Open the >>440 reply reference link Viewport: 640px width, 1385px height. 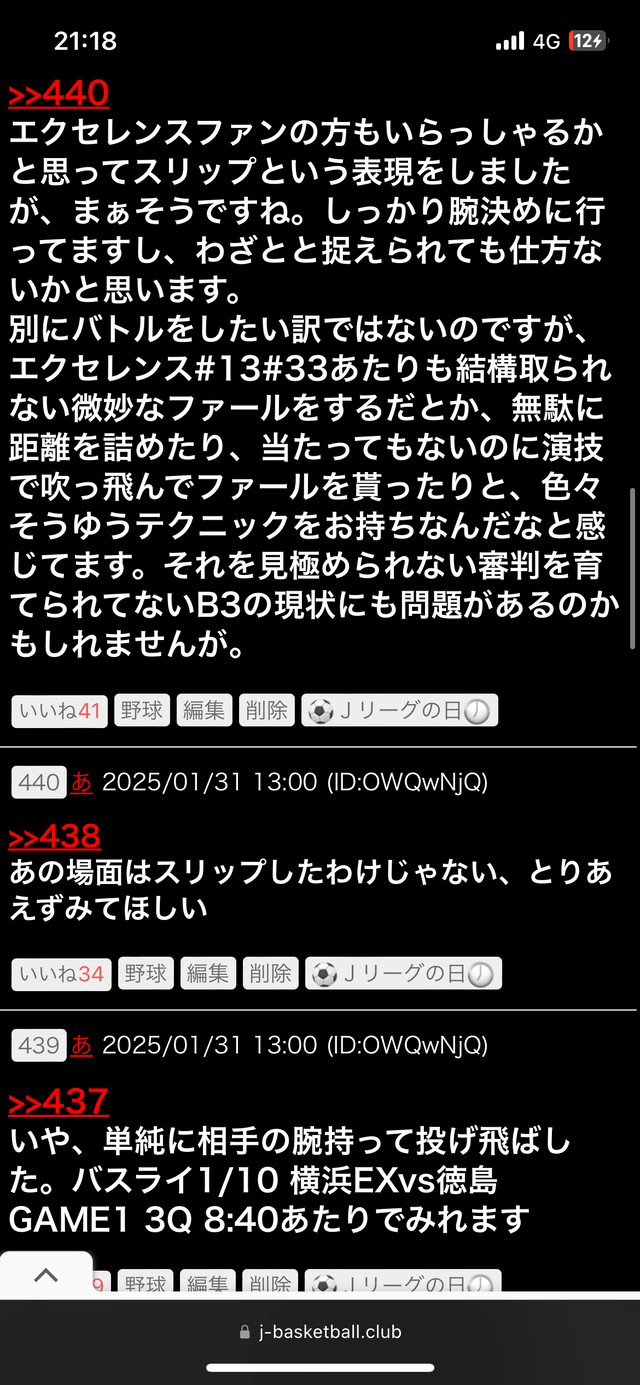click(58, 94)
